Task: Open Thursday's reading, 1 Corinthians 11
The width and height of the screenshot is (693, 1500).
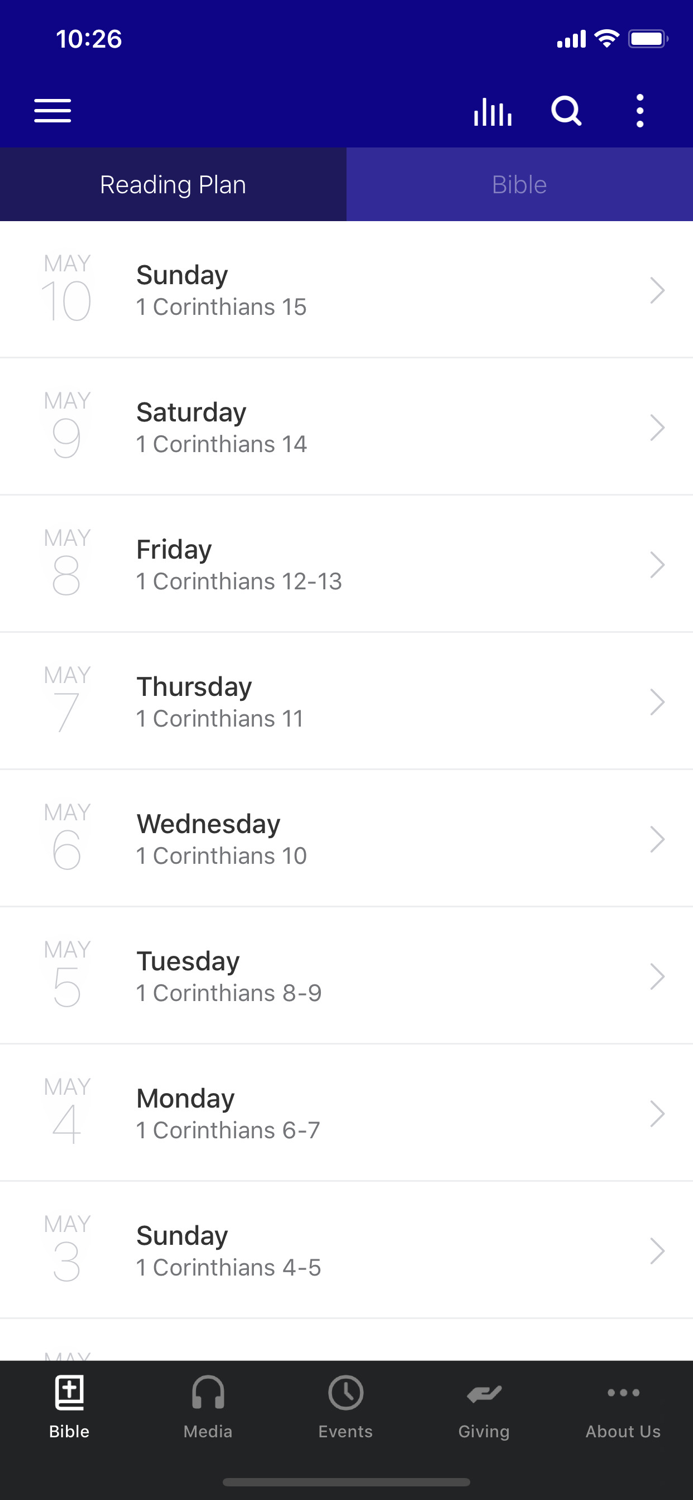Action: pos(346,701)
